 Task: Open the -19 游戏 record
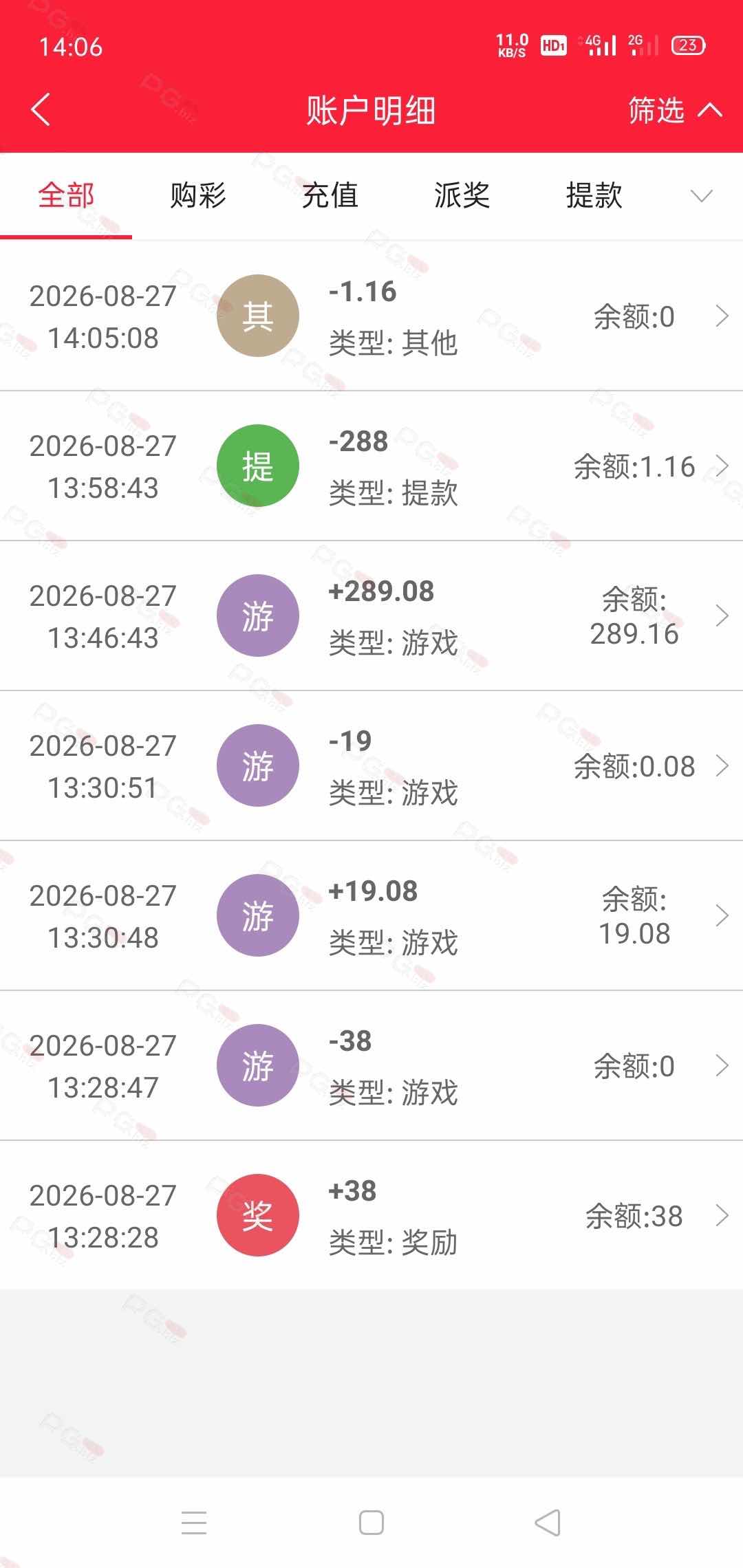(x=371, y=766)
